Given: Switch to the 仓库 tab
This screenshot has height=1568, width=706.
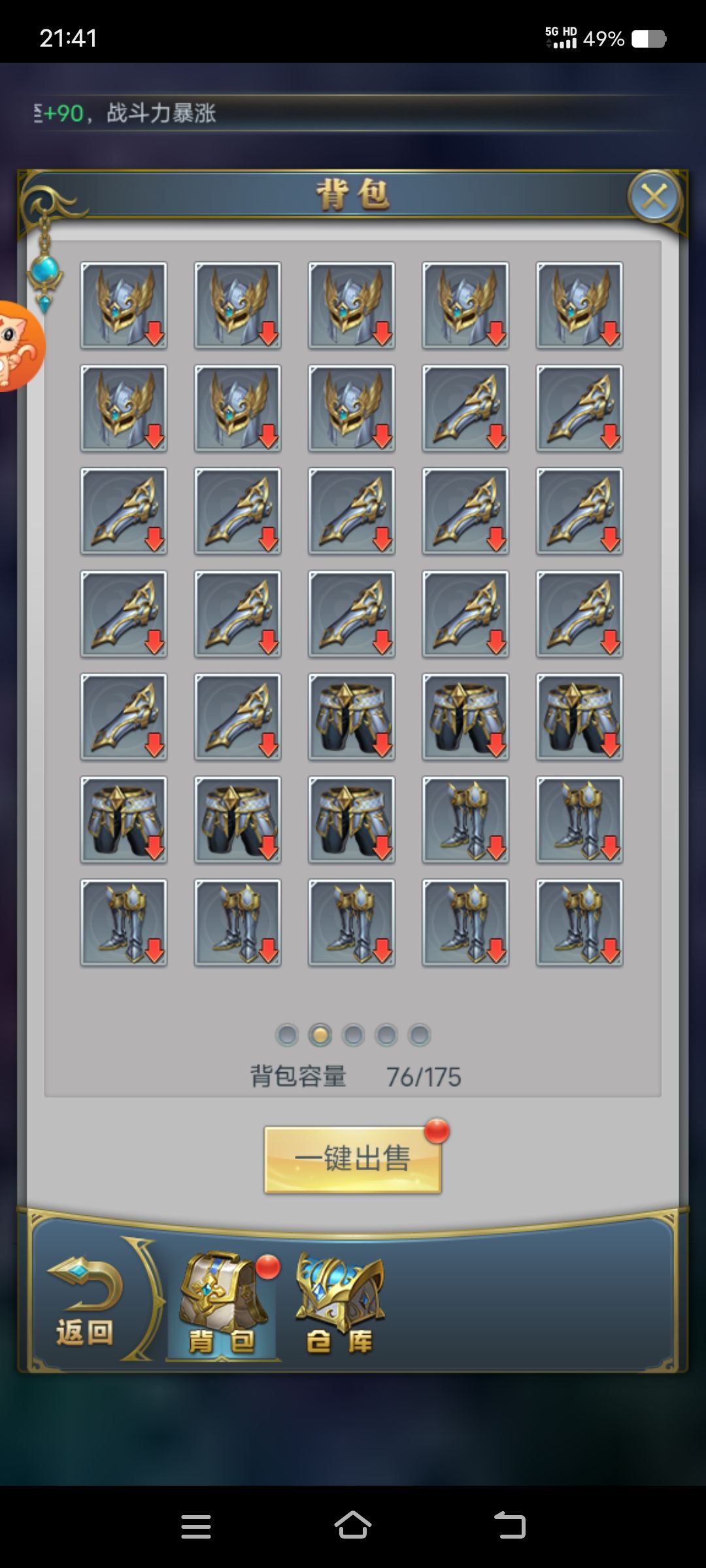Looking at the screenshot, I should click(339, 1303).
